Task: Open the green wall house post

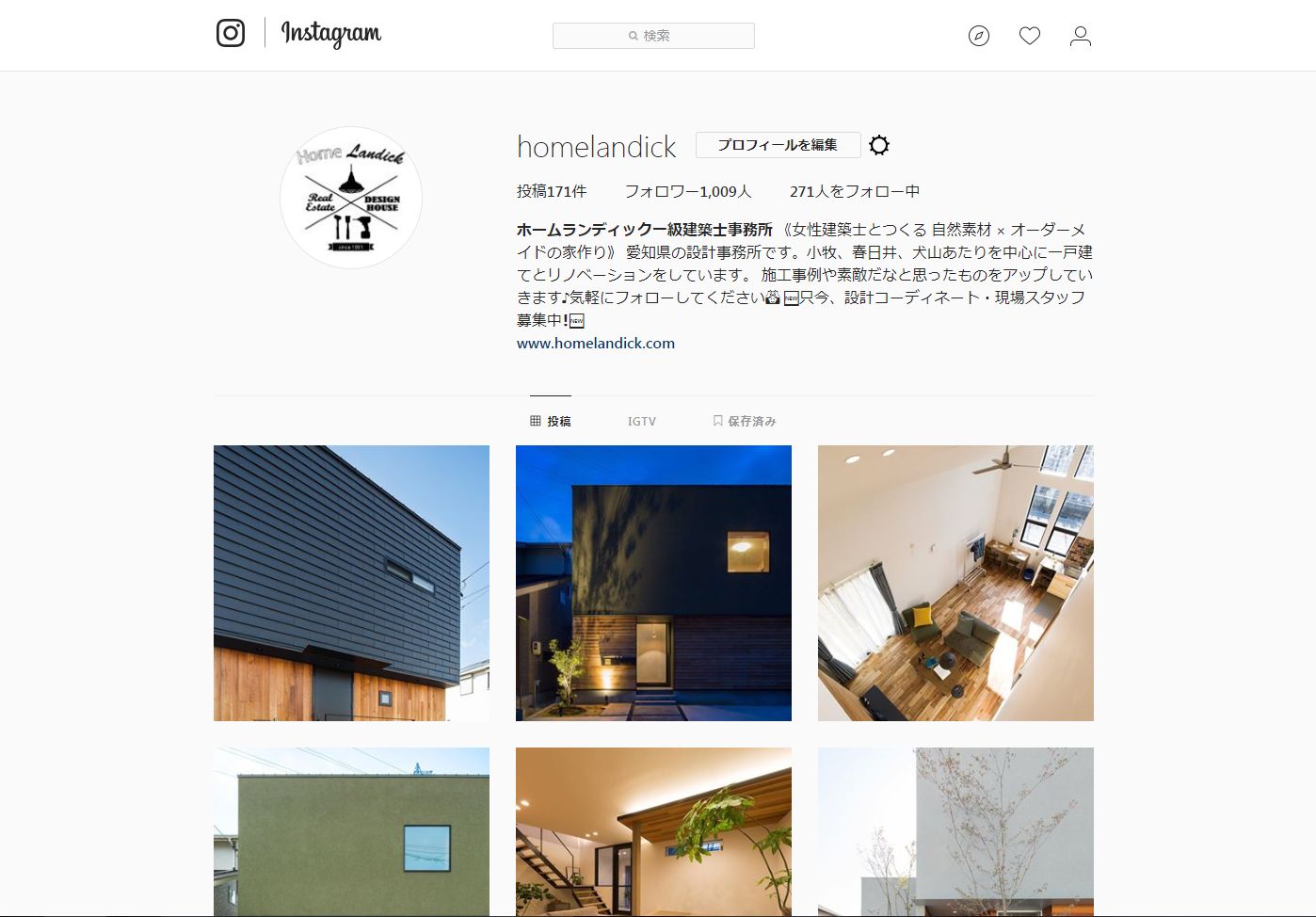Action: pyautogui.click(x=351, y=831)
